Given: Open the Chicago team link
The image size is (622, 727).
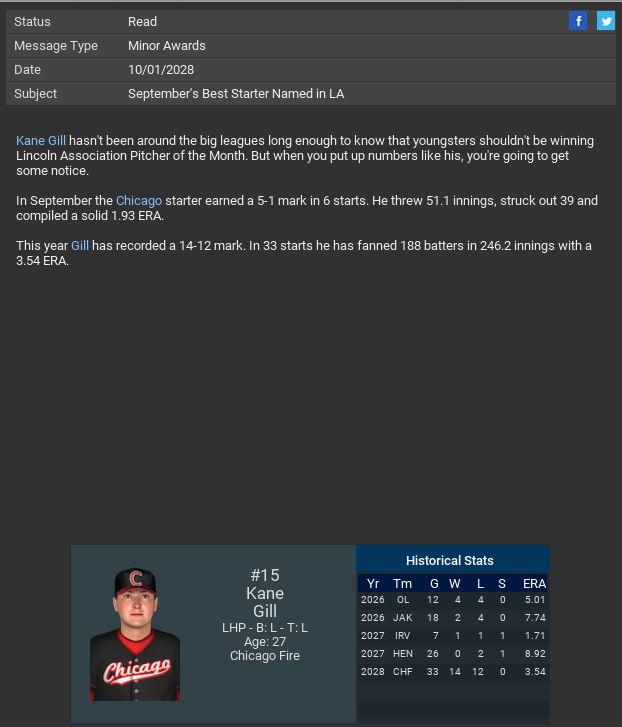Looking at the screenshot, I should 138,201.
